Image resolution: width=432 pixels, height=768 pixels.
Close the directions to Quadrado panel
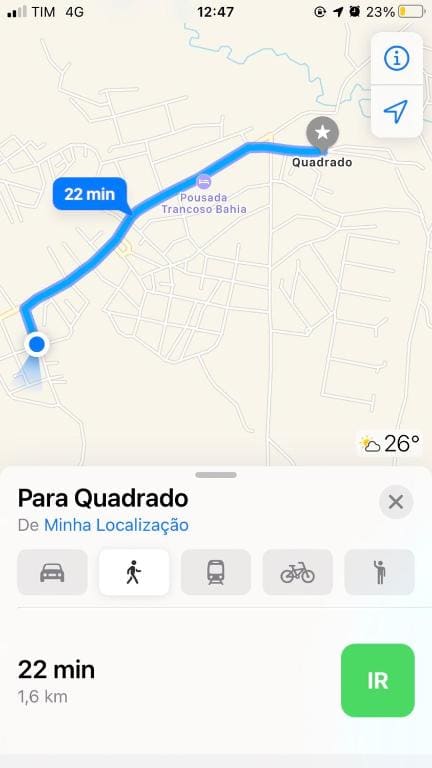click(396, 502)
